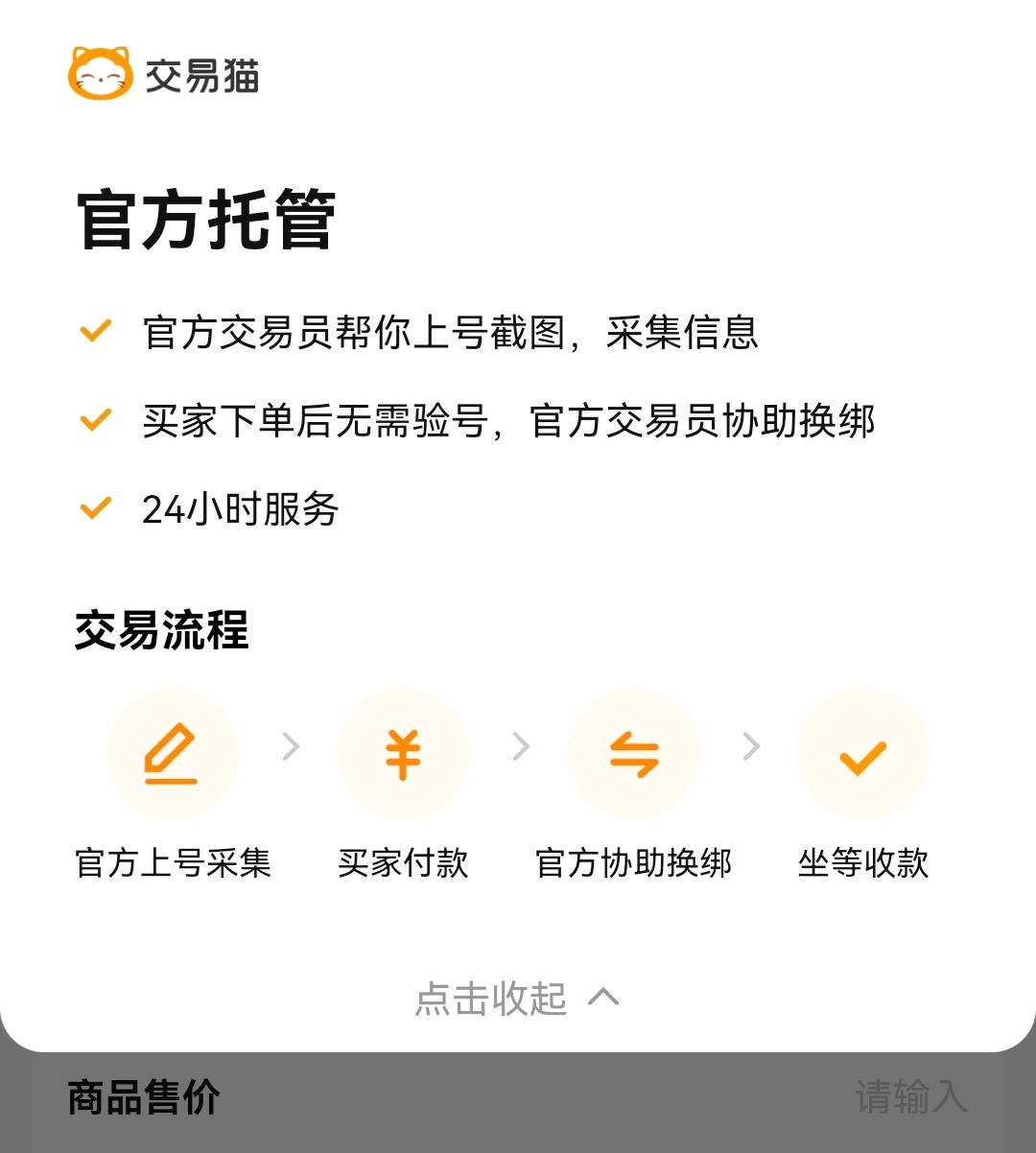Click the checkmark beside 24小时服务

pyautogui.click(x=94, y=502)
